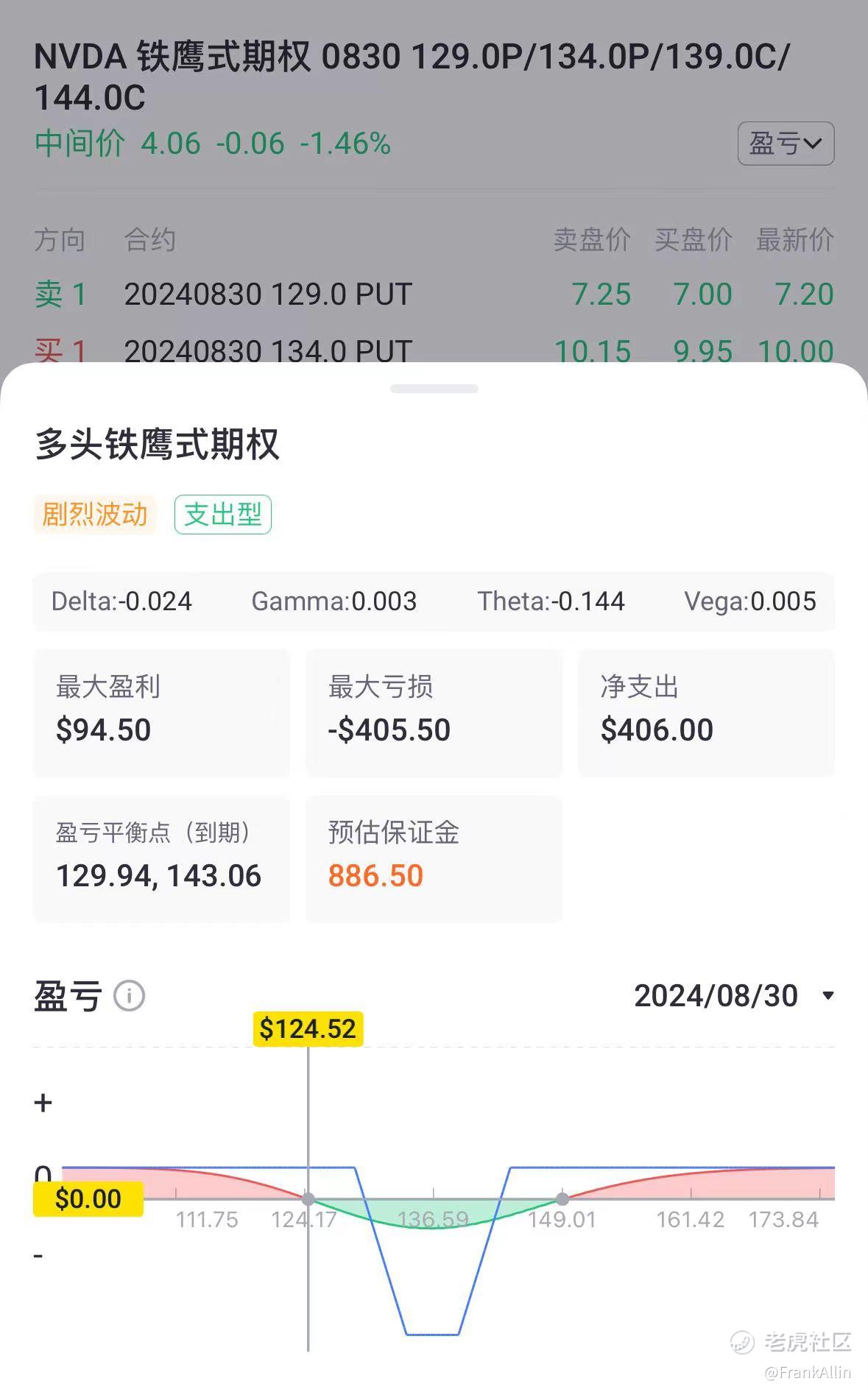Open the 盈亏 dropdown at top right
The width and height of the screenshot is (868, 1392).
786,144
